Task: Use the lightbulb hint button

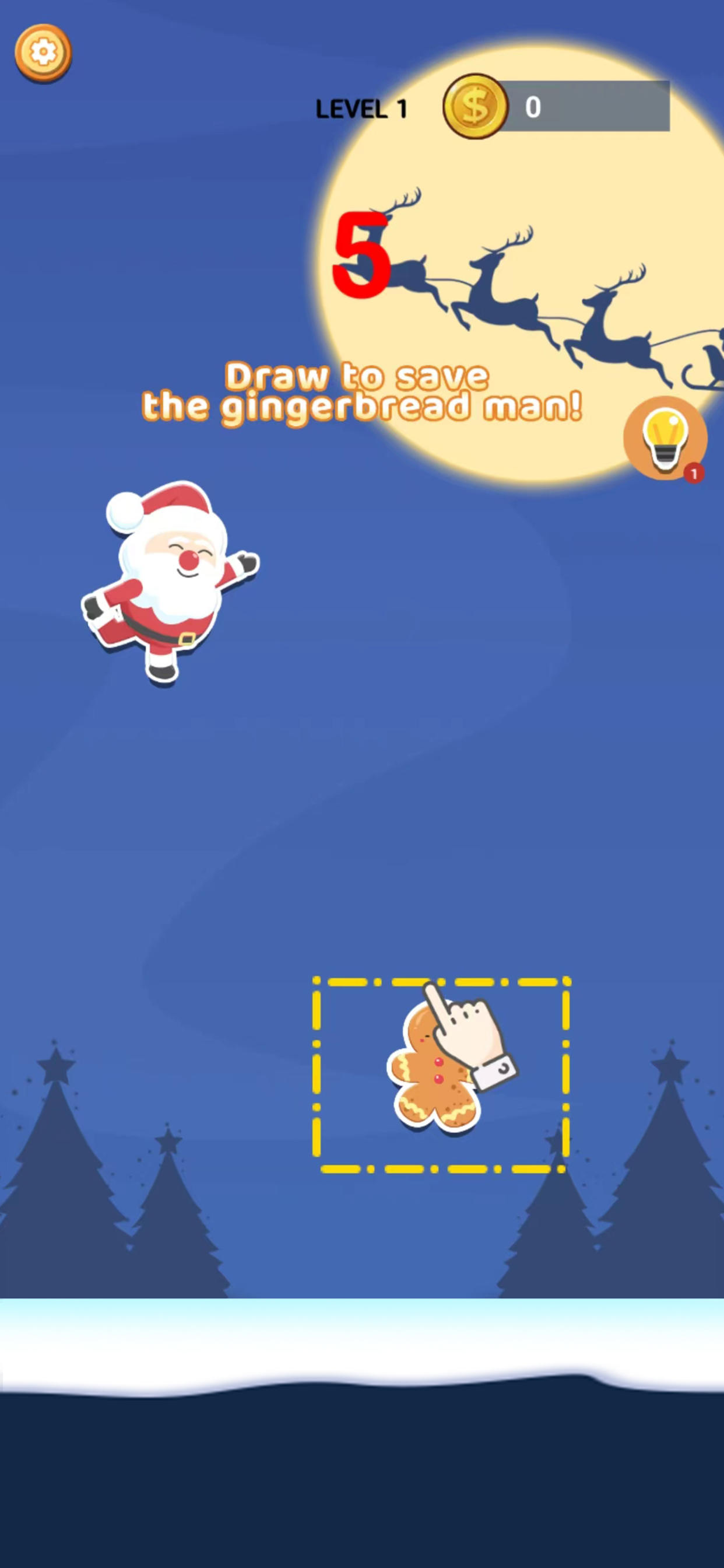Action: click(x=665, y=437)
